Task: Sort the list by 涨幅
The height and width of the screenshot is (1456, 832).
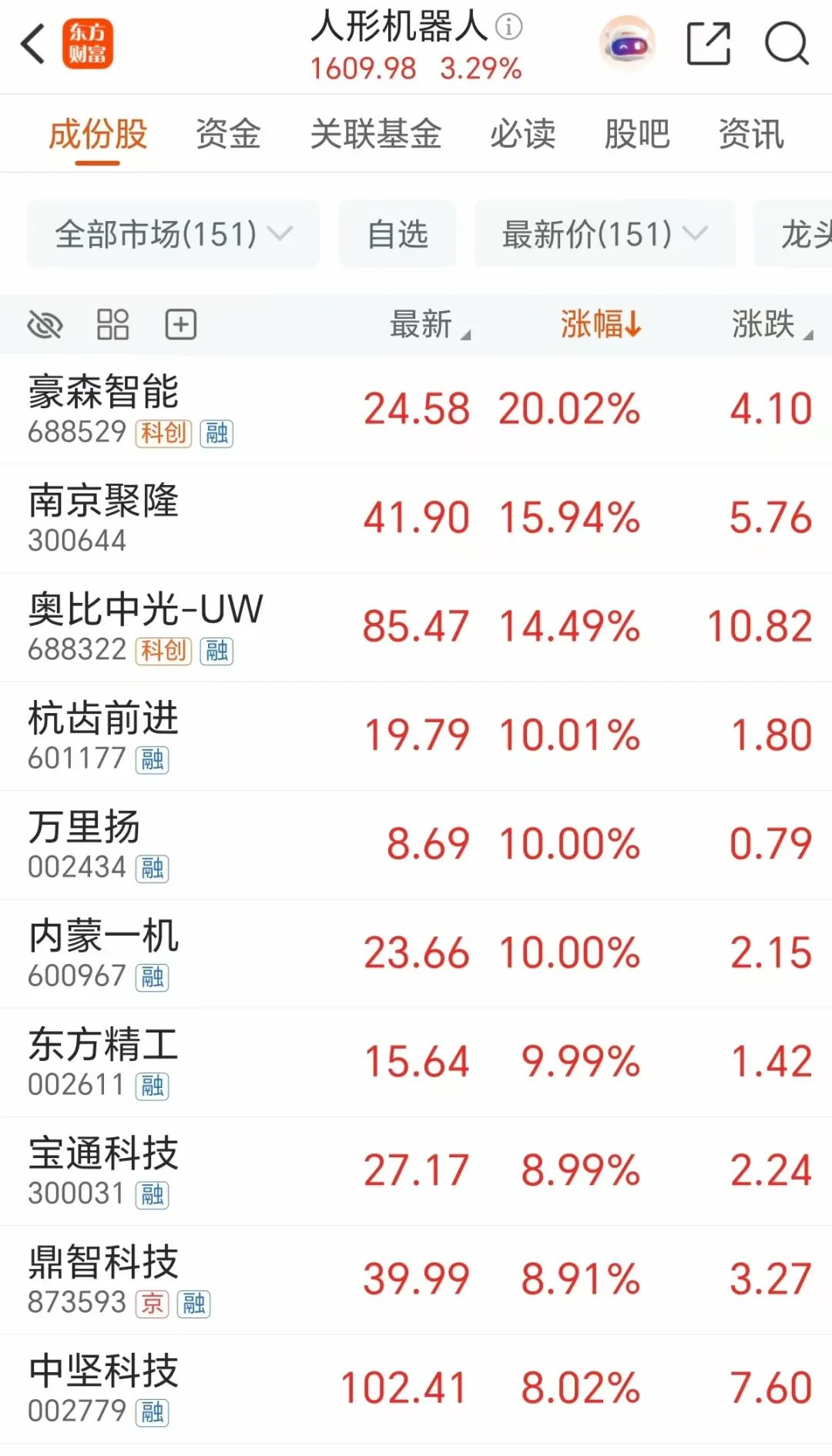Action: (601, 324)
